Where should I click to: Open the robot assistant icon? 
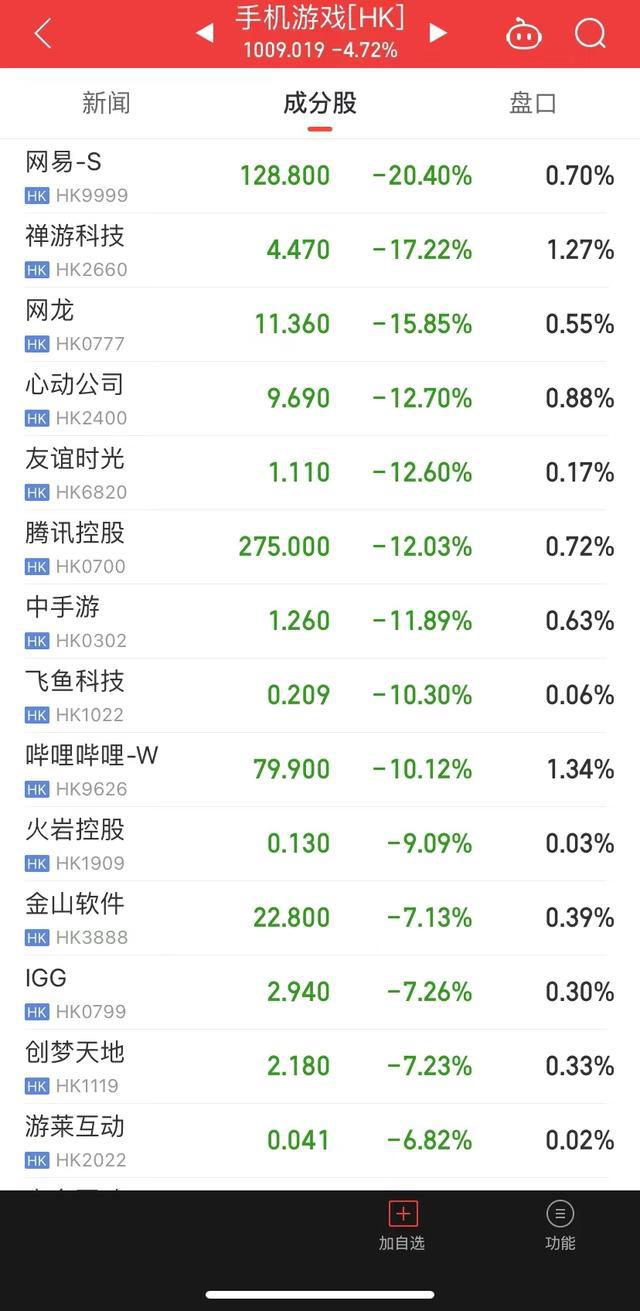(523, 34)
